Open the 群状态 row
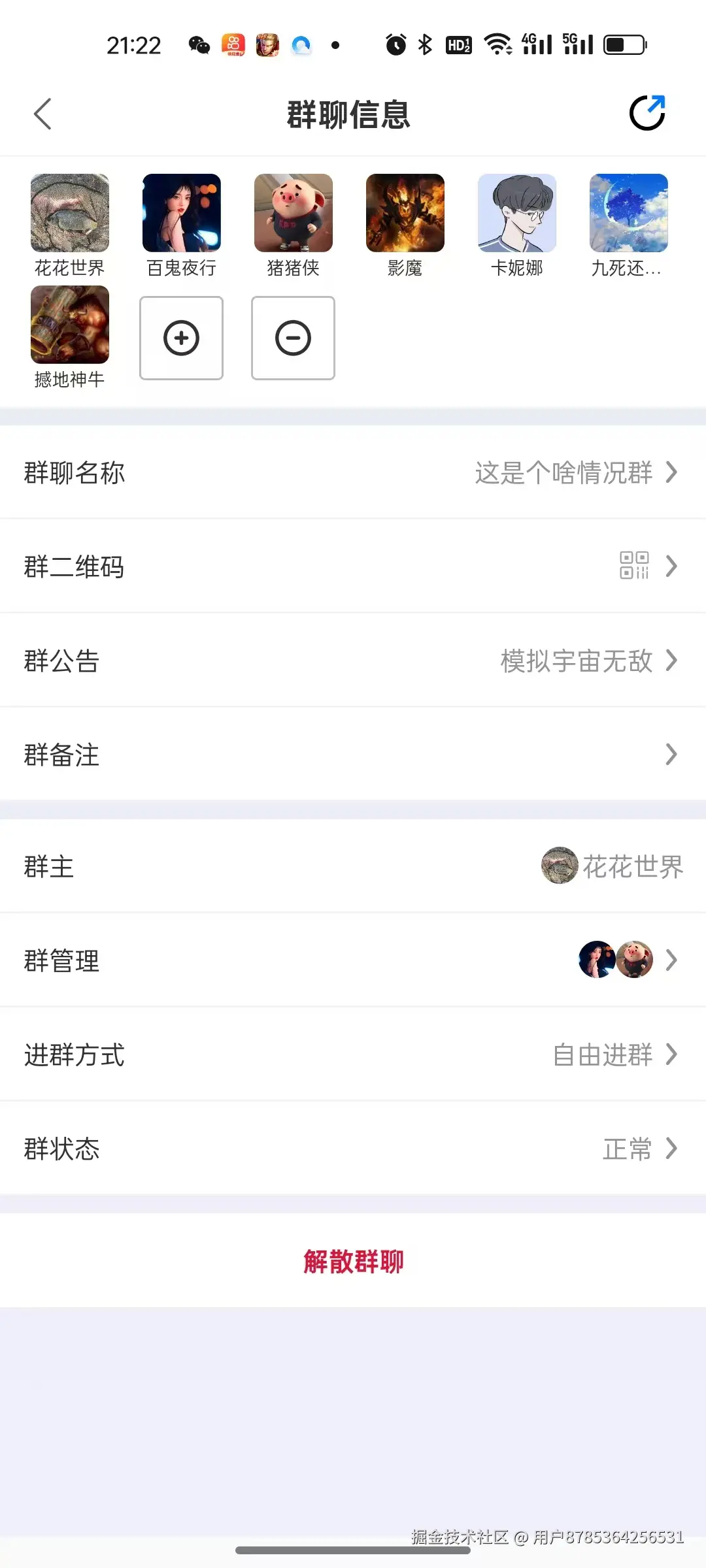 353,1149
